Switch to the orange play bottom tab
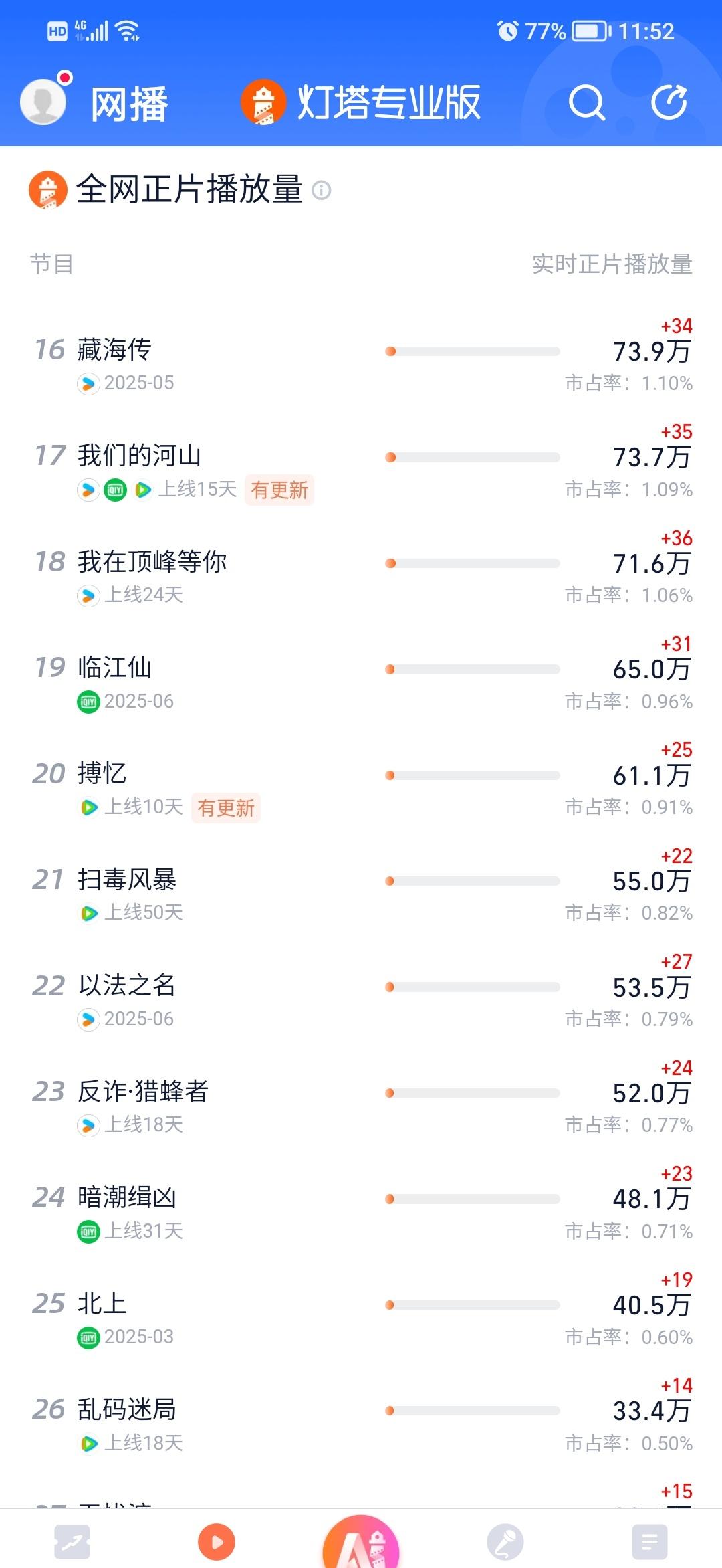This screenshot has height=1568, width=722. click(217, 1542)
